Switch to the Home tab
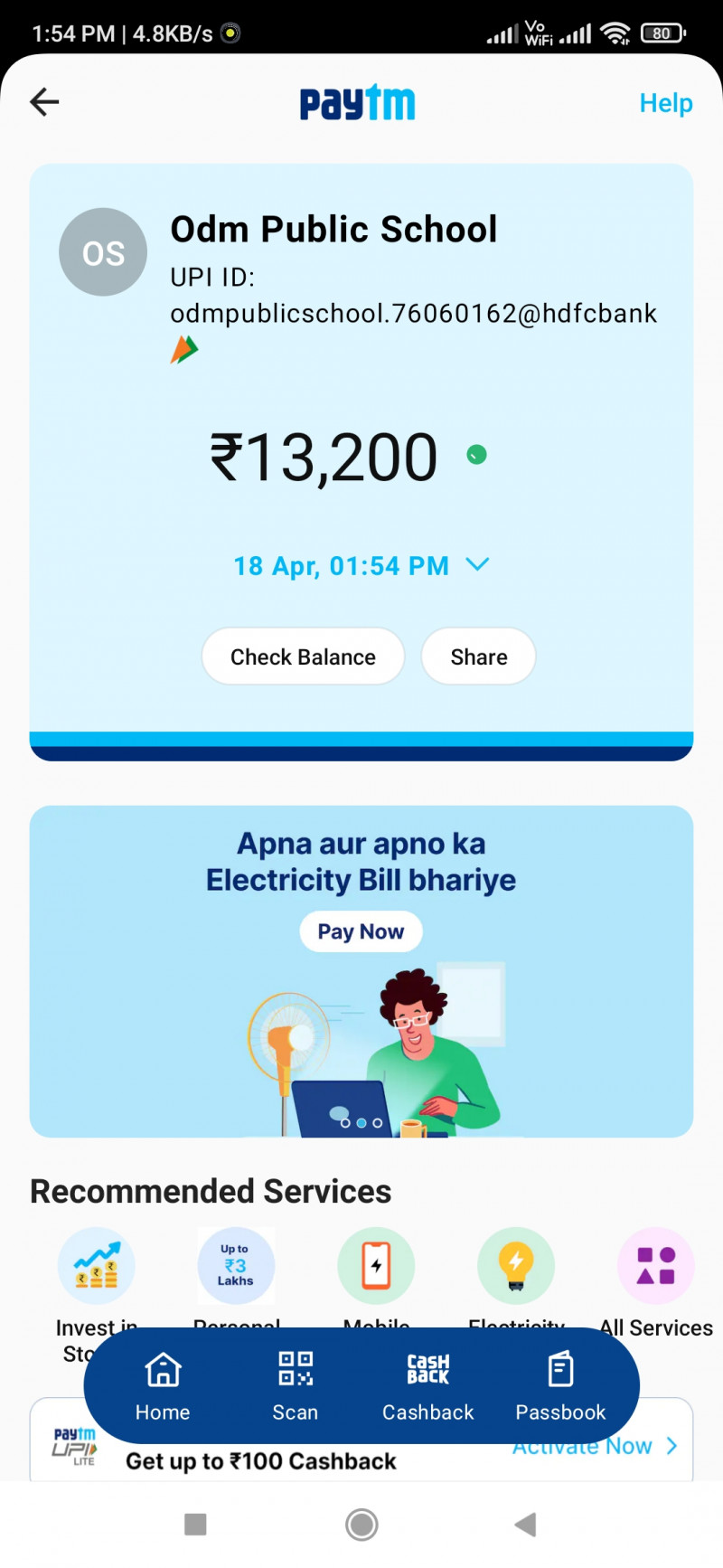Screen dimensions: 723x1568 pyautogui.click(x=163, y=1385)
